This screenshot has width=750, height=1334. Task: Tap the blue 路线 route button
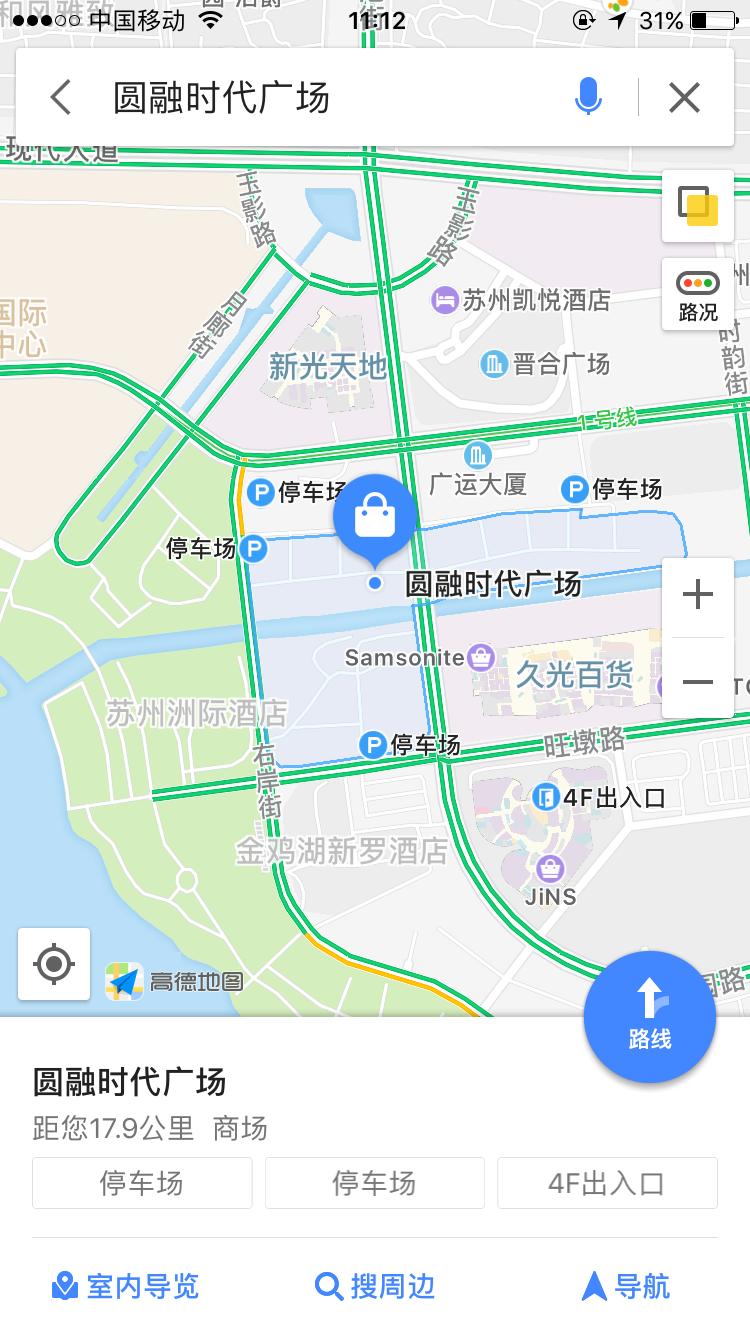click(649, 1018)
